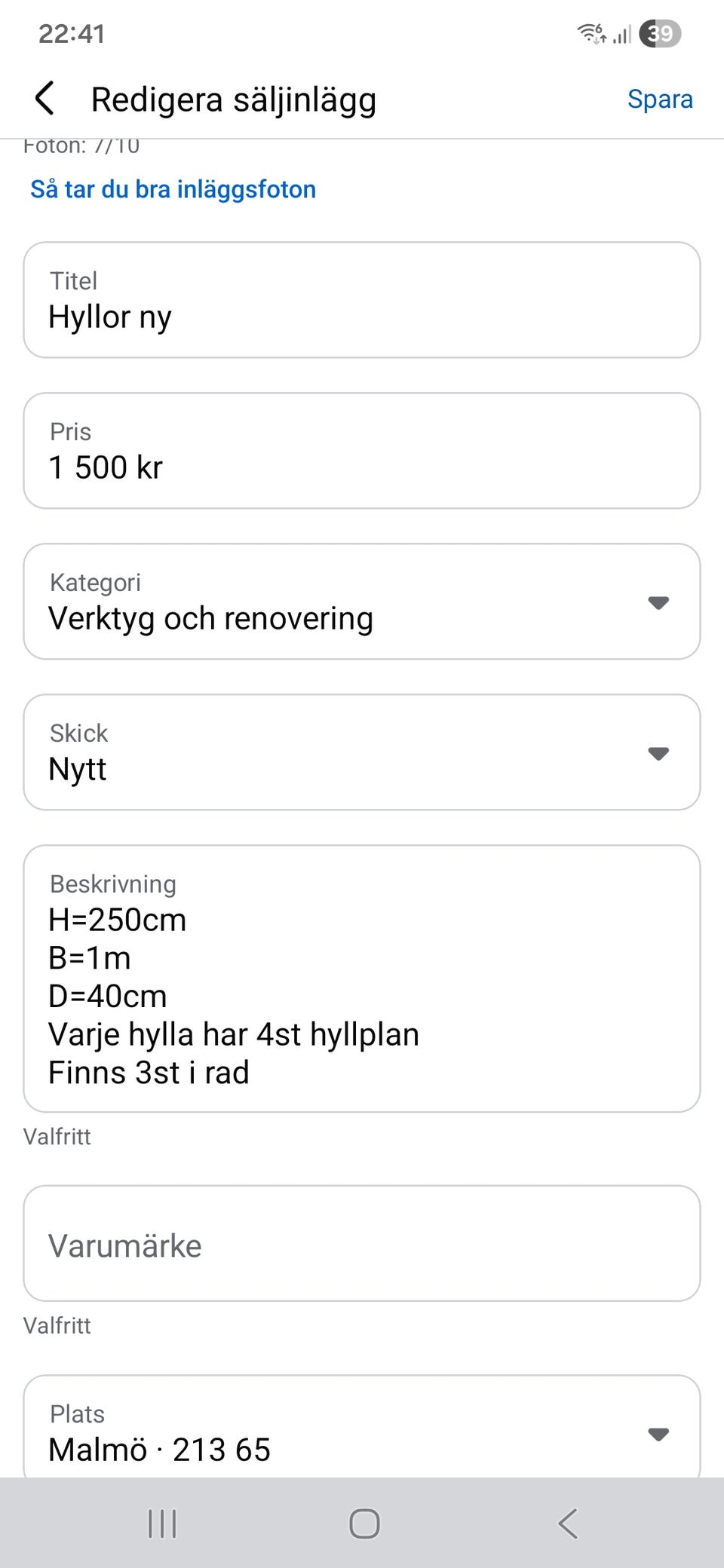Edit the Beskrivning text field
724x1568 pixels.
pos(362,978)
